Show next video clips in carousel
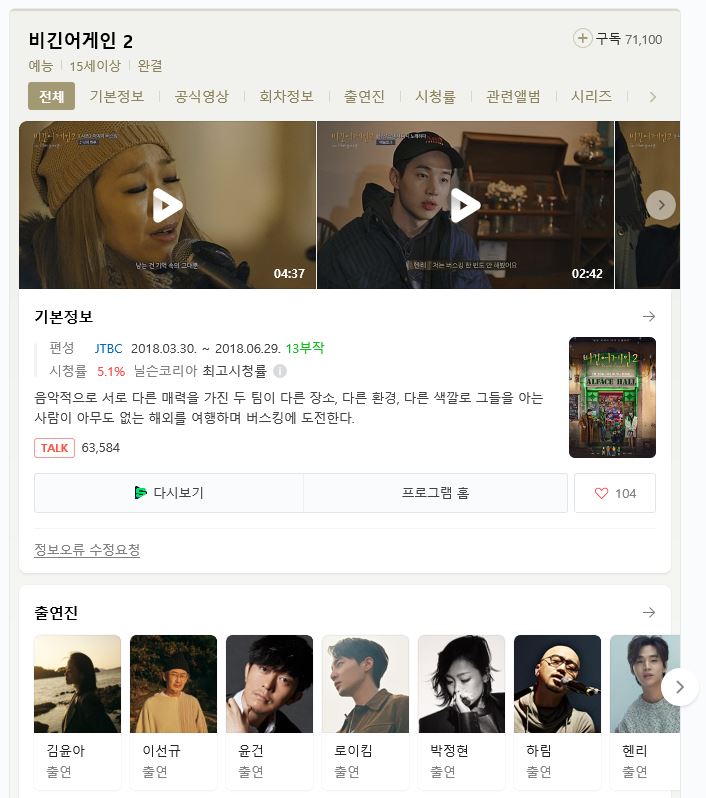This screenshot has height=798, width=706. click(660, 205)
